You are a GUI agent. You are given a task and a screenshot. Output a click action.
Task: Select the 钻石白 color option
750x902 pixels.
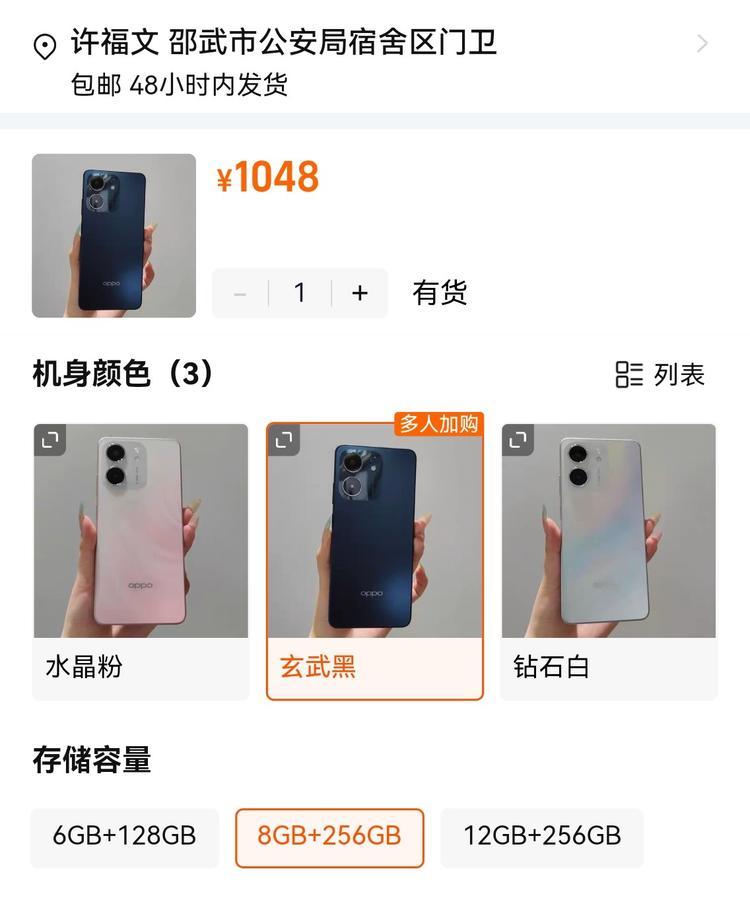tap(608, 667)
